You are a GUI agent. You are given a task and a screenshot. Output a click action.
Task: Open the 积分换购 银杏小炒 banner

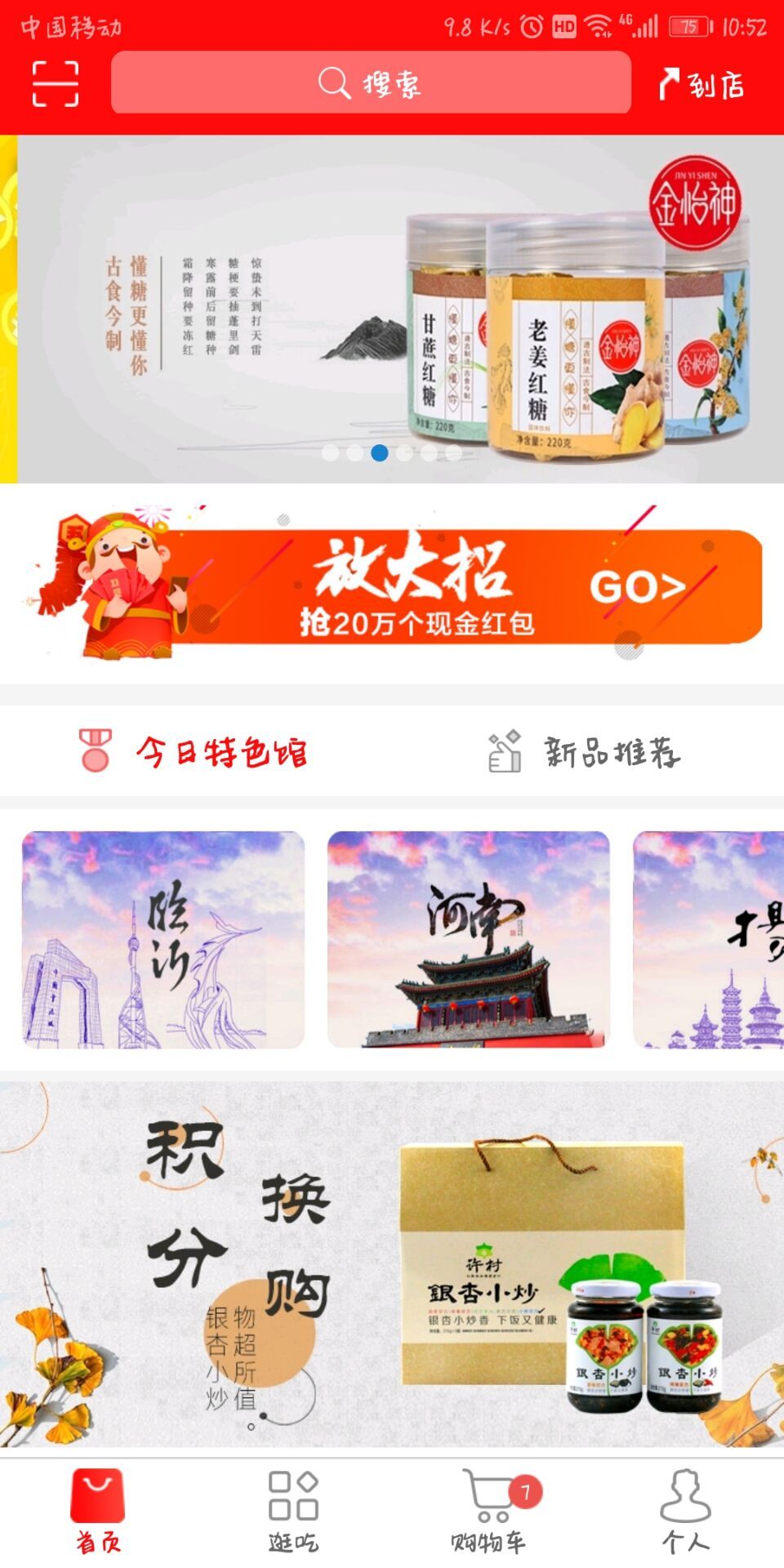(x=392, y=1264)
